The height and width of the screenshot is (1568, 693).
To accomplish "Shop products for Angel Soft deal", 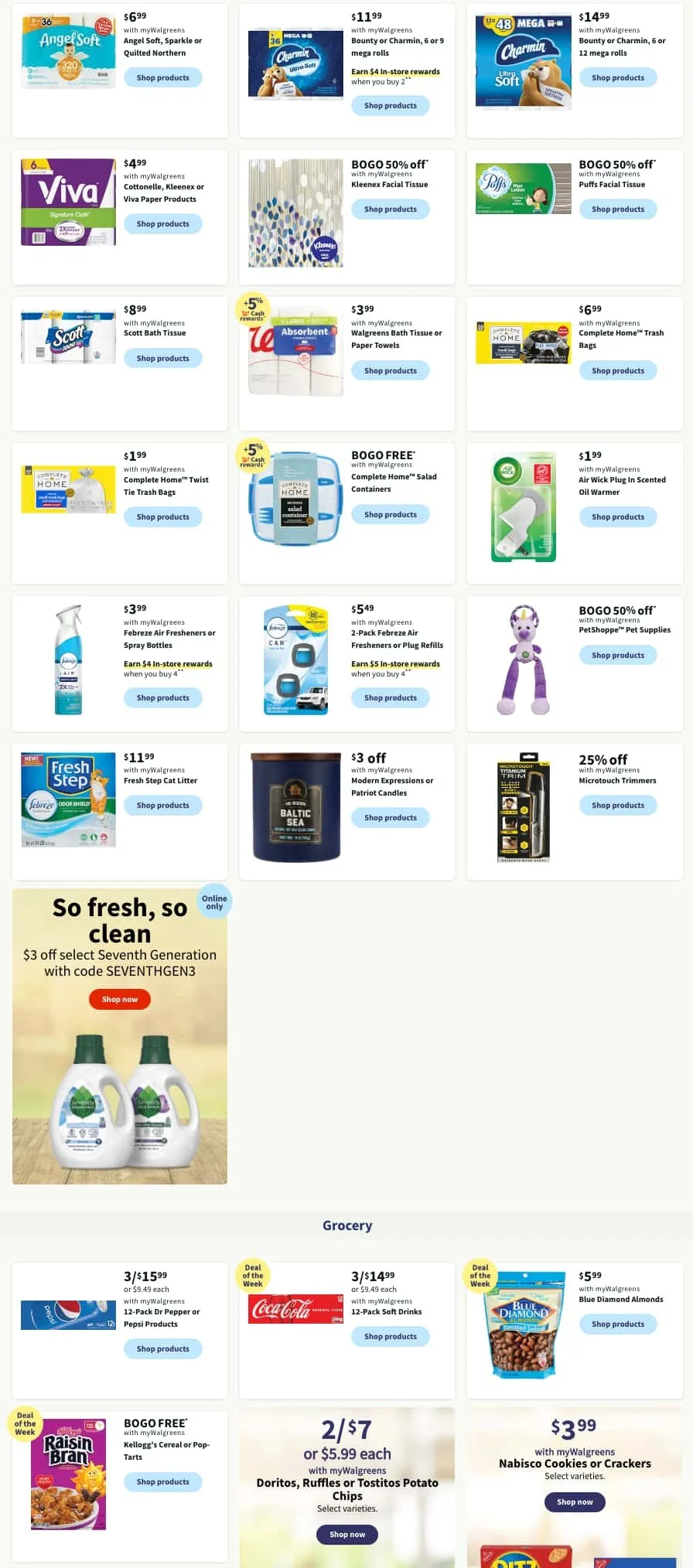I will [162, 77].
